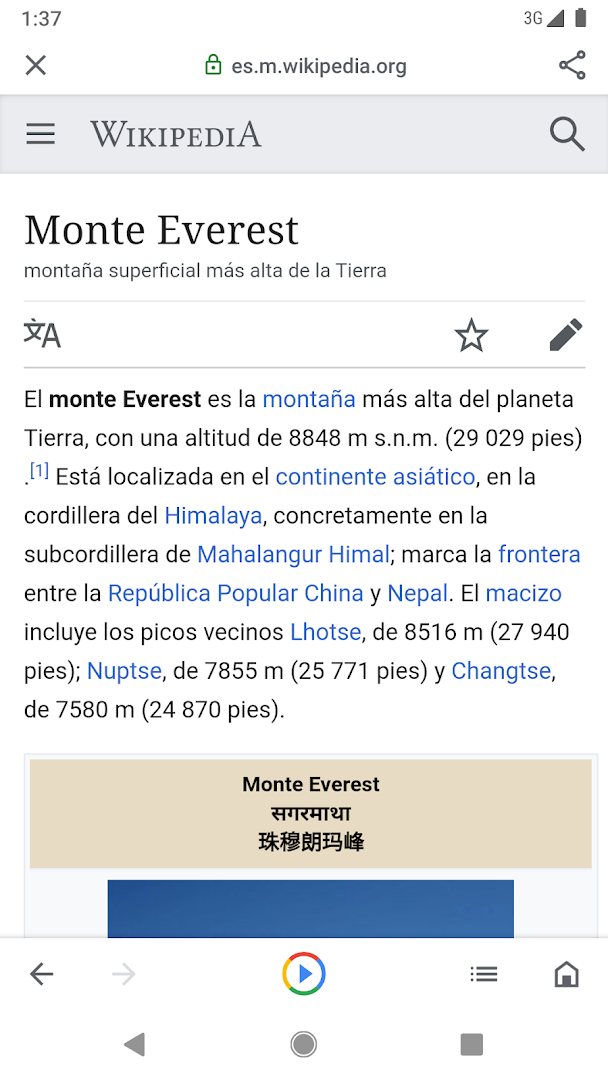Follow the continente asiático link
This screenshot has width=608, height=1080.
point(375,477)
